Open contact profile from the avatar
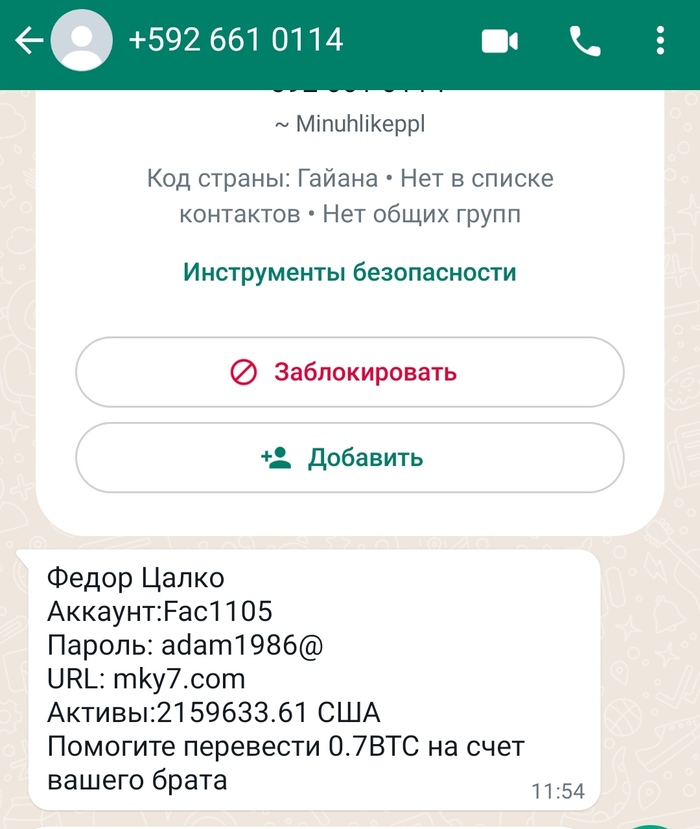 click(81, 41)
